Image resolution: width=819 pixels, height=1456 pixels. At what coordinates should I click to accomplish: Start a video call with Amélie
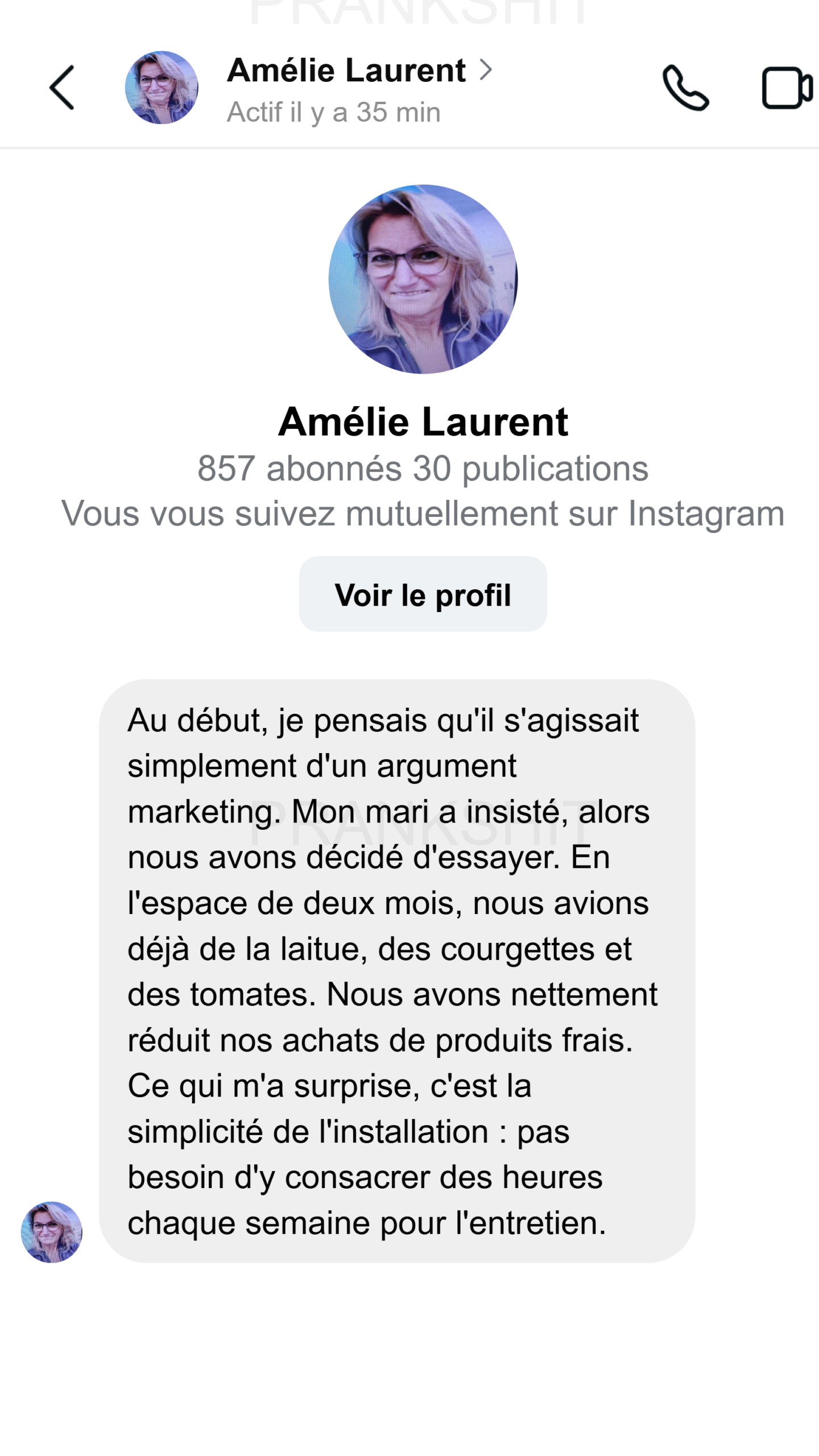pyautogui.click(x=787, y=88)
